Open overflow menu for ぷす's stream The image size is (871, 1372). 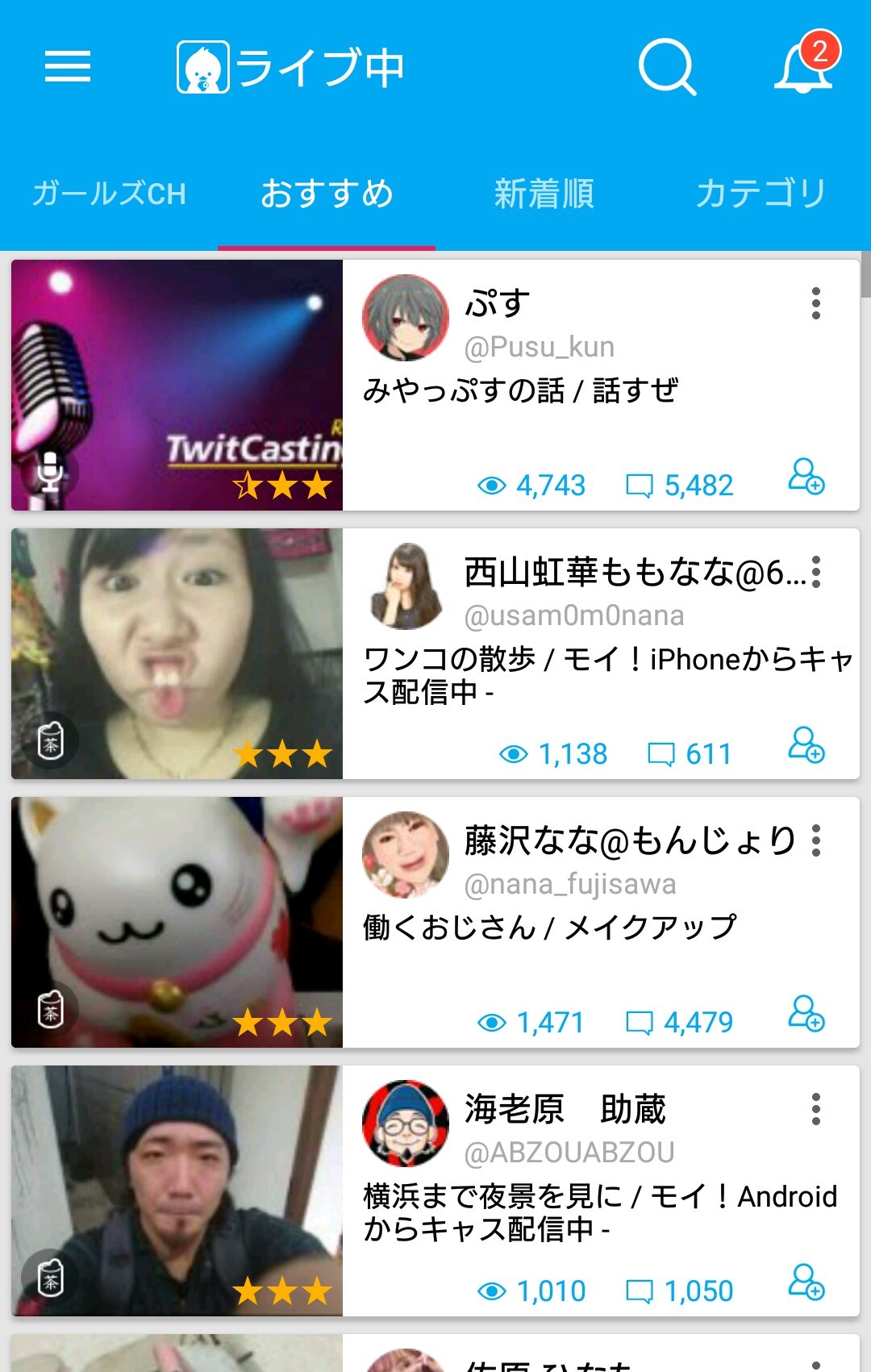coord(816,303)
